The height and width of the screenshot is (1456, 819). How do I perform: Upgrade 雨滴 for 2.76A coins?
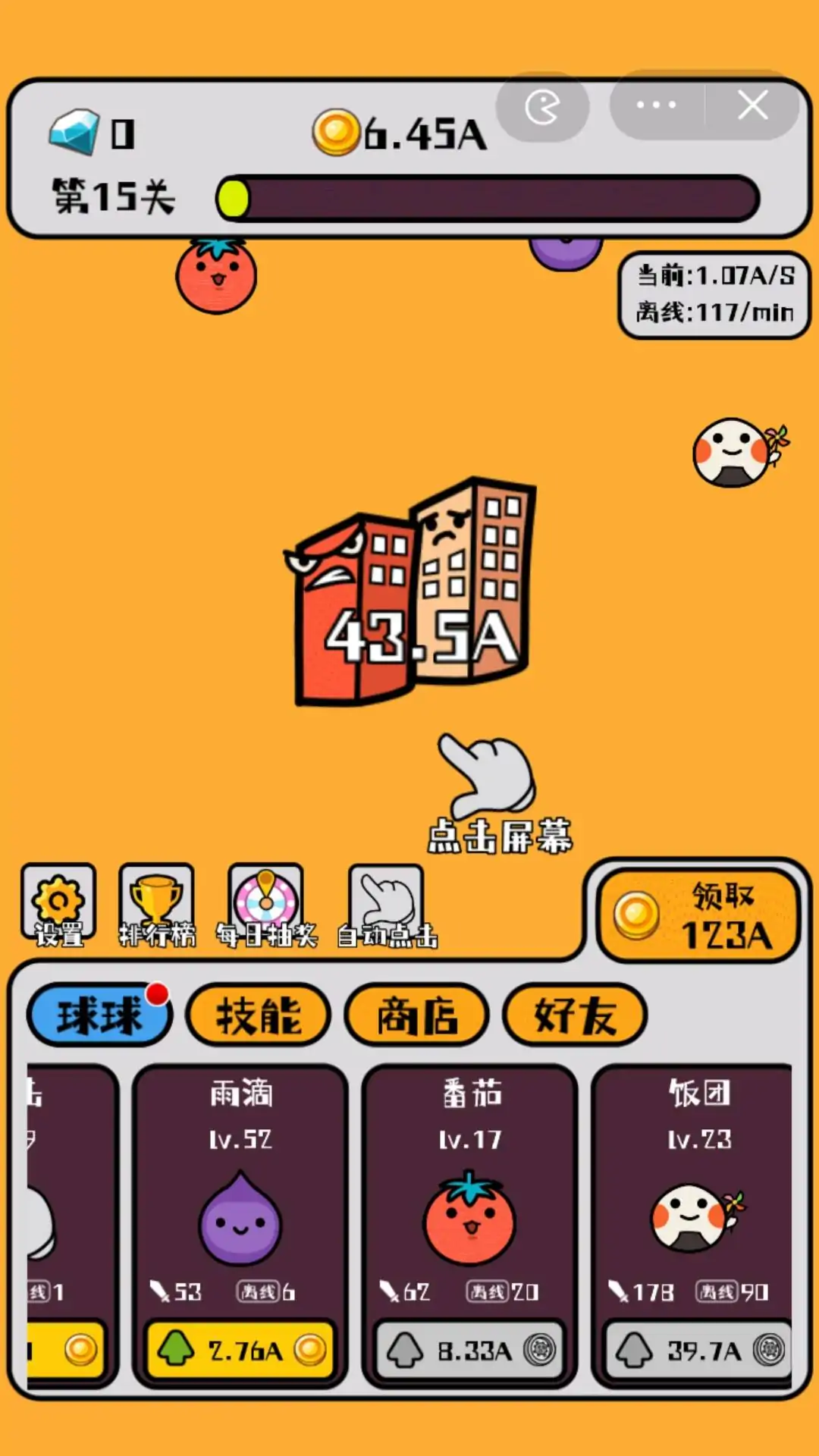pyautogui.click(x=240, y=1350)
